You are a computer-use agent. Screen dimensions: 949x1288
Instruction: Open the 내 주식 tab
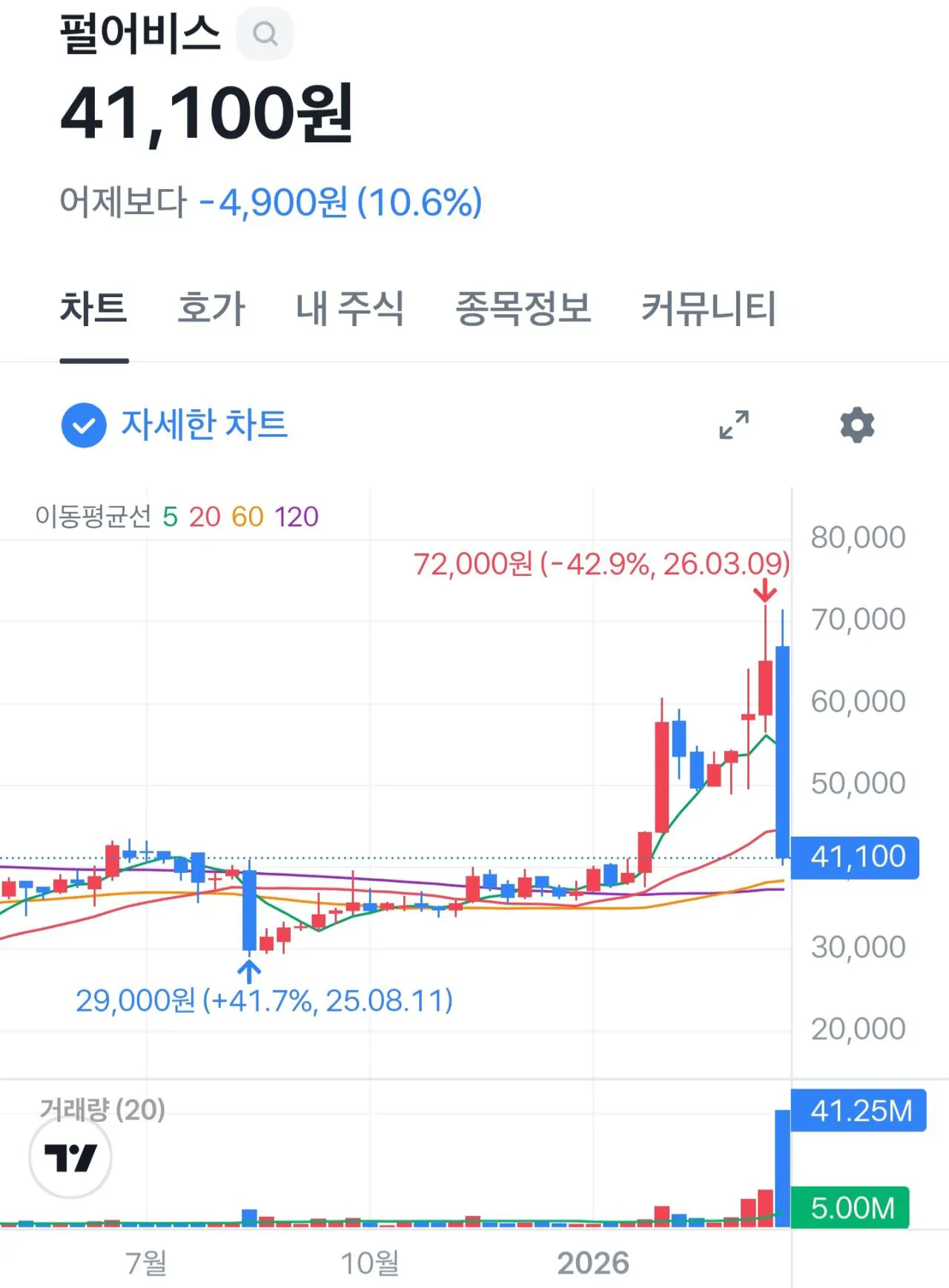(350, 308)
